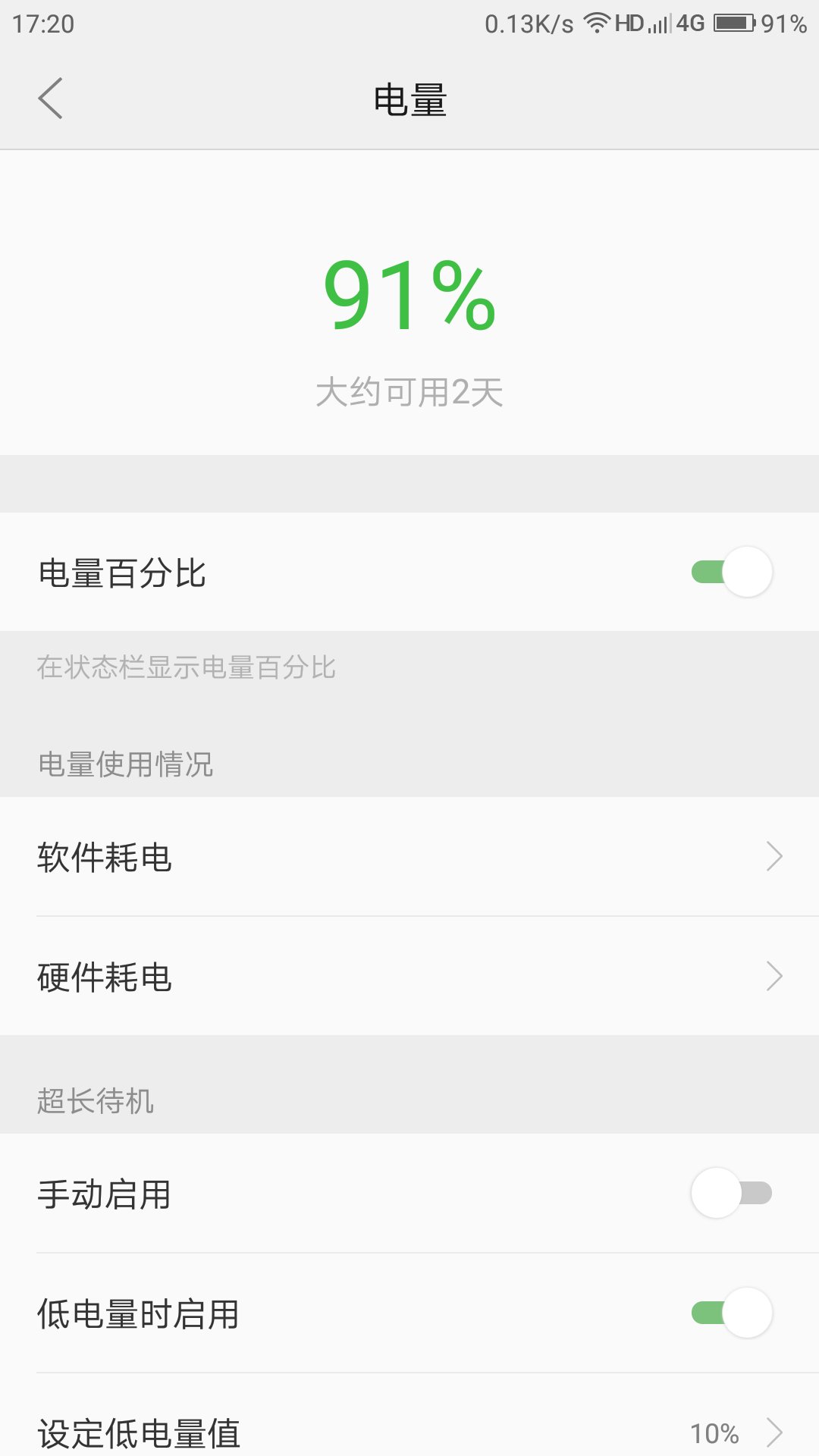Disable the 低电量时启用 switch
Viewport: 819px width, 1456px height.
[x=731, y=1313]
